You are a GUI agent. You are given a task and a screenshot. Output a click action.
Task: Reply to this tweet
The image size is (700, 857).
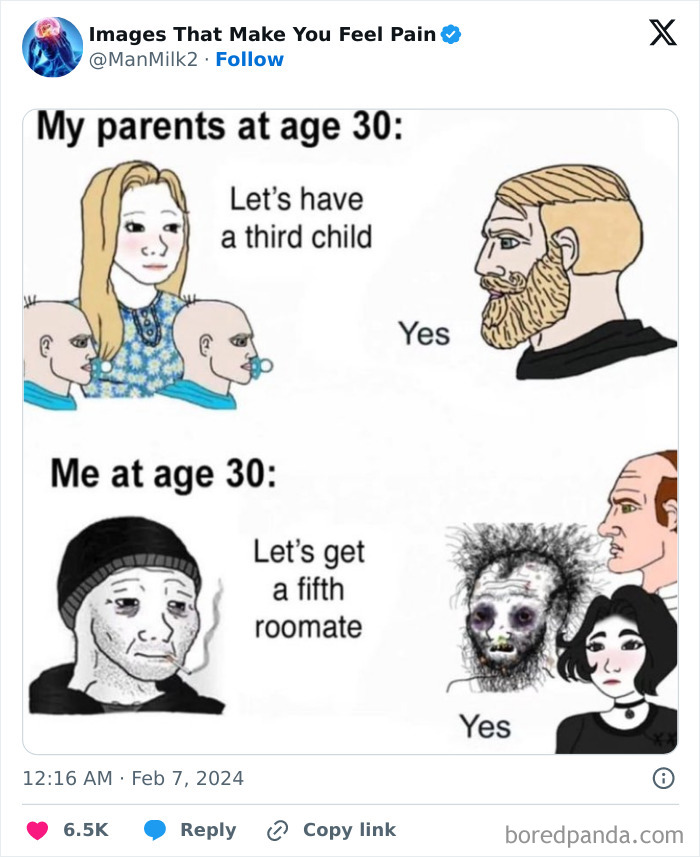pyautogui.click(x=190, y=830)
